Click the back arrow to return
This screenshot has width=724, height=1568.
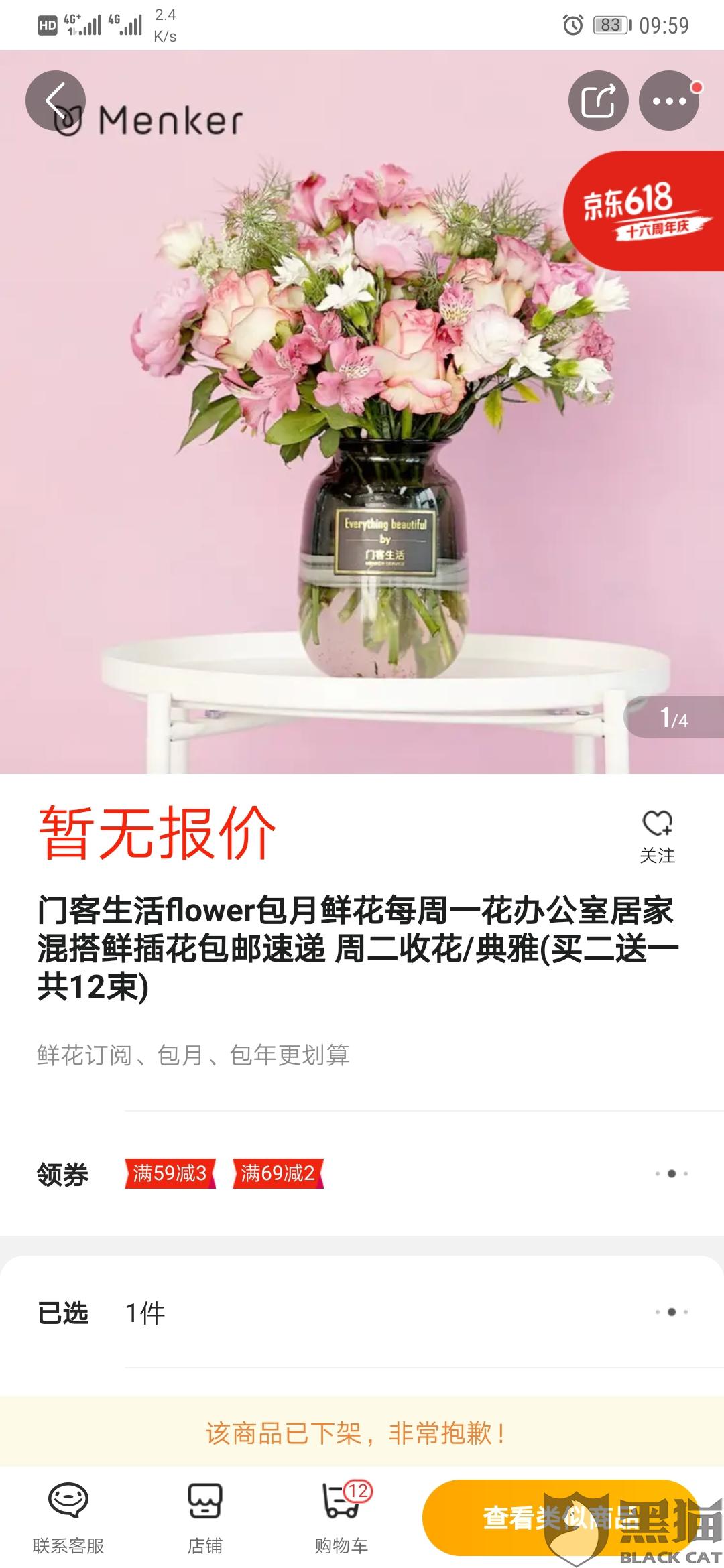pyautogui.click(x=55, y=101)
